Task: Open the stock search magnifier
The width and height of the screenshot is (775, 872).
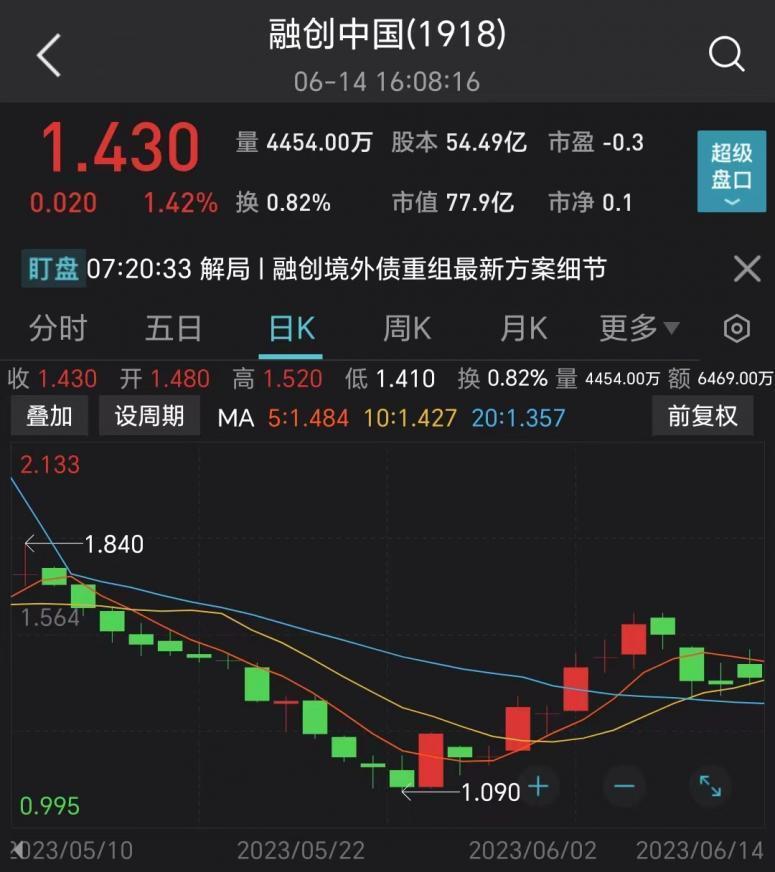Action: pos(726,54)
